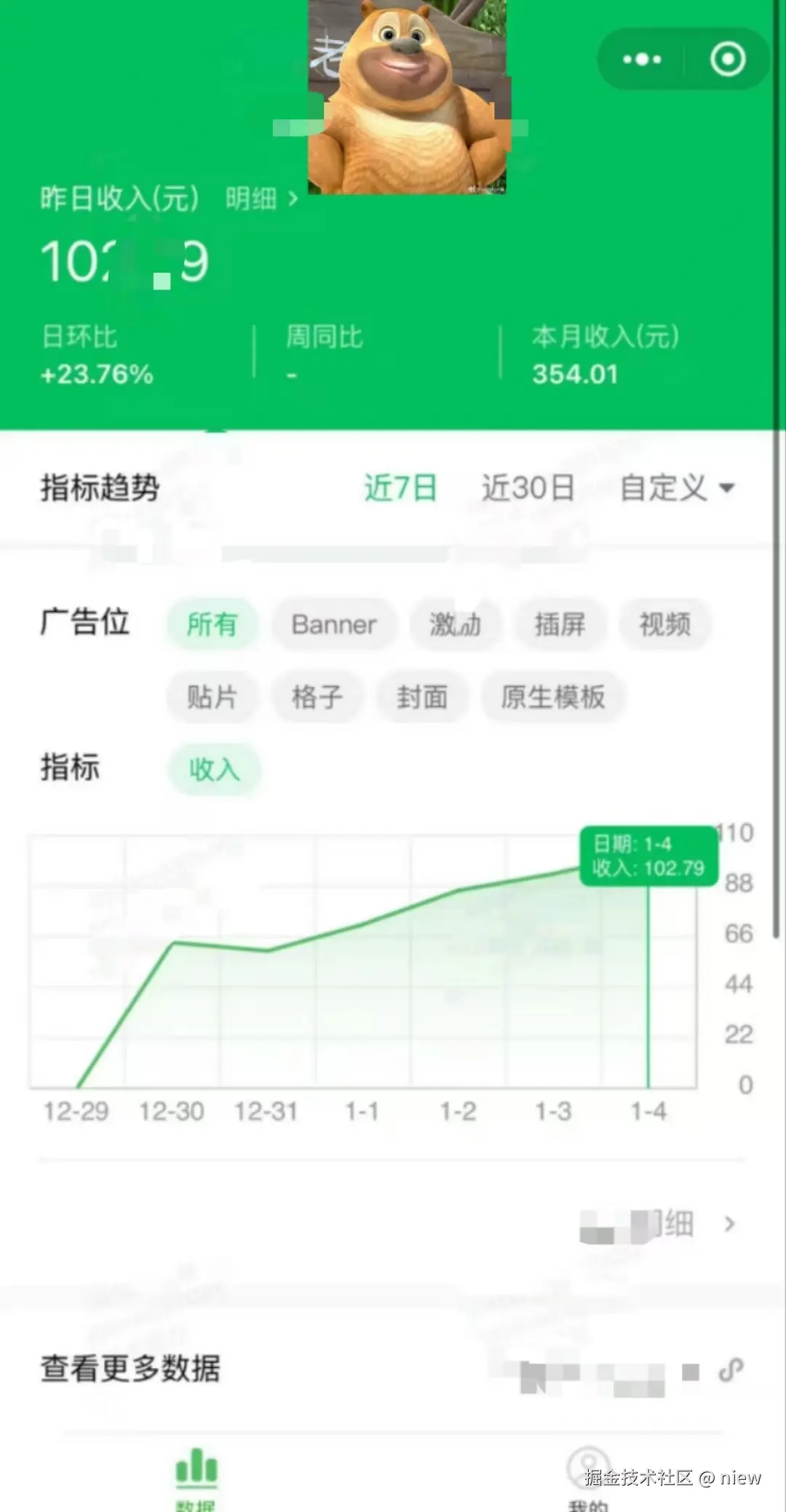Select the 收入 metric chip

click(214, 769)
